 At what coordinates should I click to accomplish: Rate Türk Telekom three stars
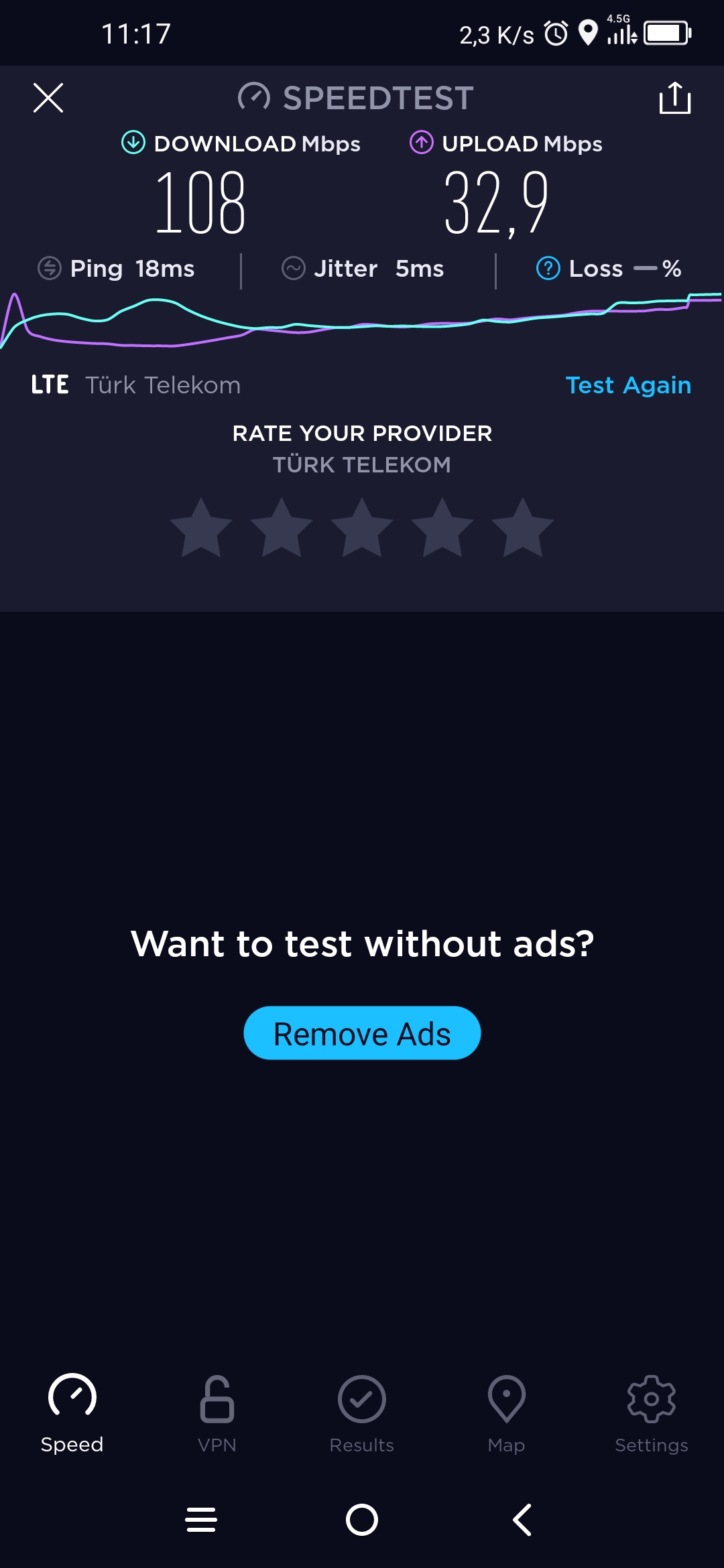pyautogui.click(x=362, y=527)
